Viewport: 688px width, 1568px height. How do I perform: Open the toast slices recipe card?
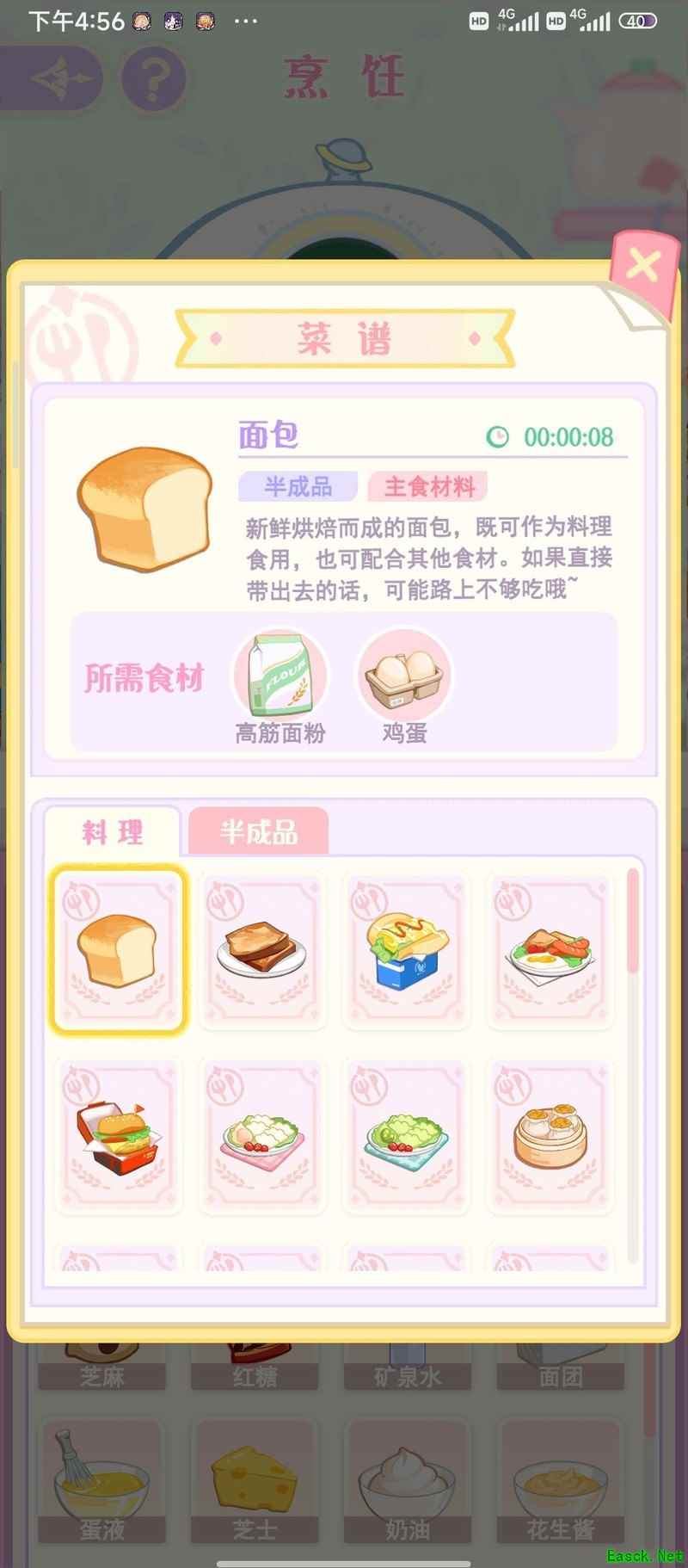[x=262, y=949]
